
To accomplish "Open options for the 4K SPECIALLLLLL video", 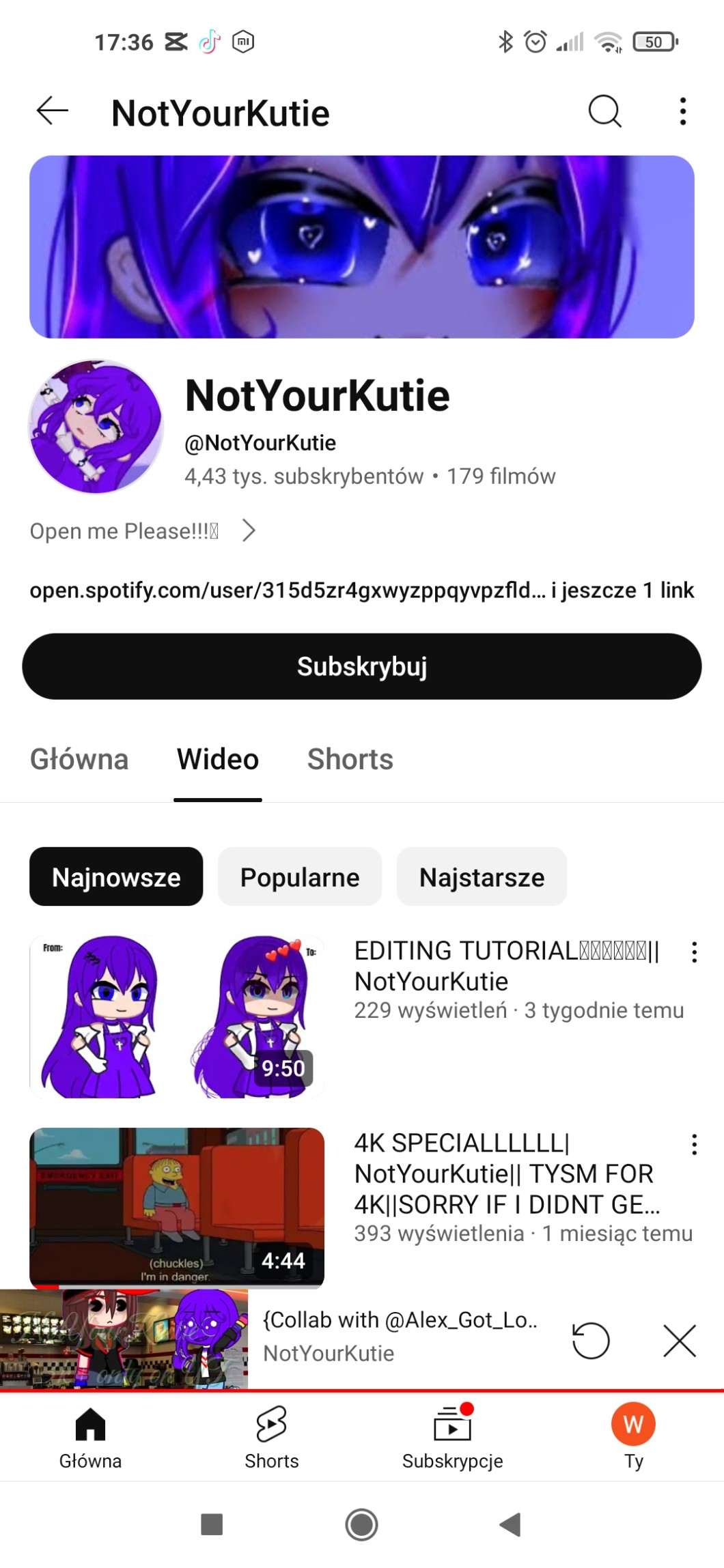I will (x=694, y=1145).
